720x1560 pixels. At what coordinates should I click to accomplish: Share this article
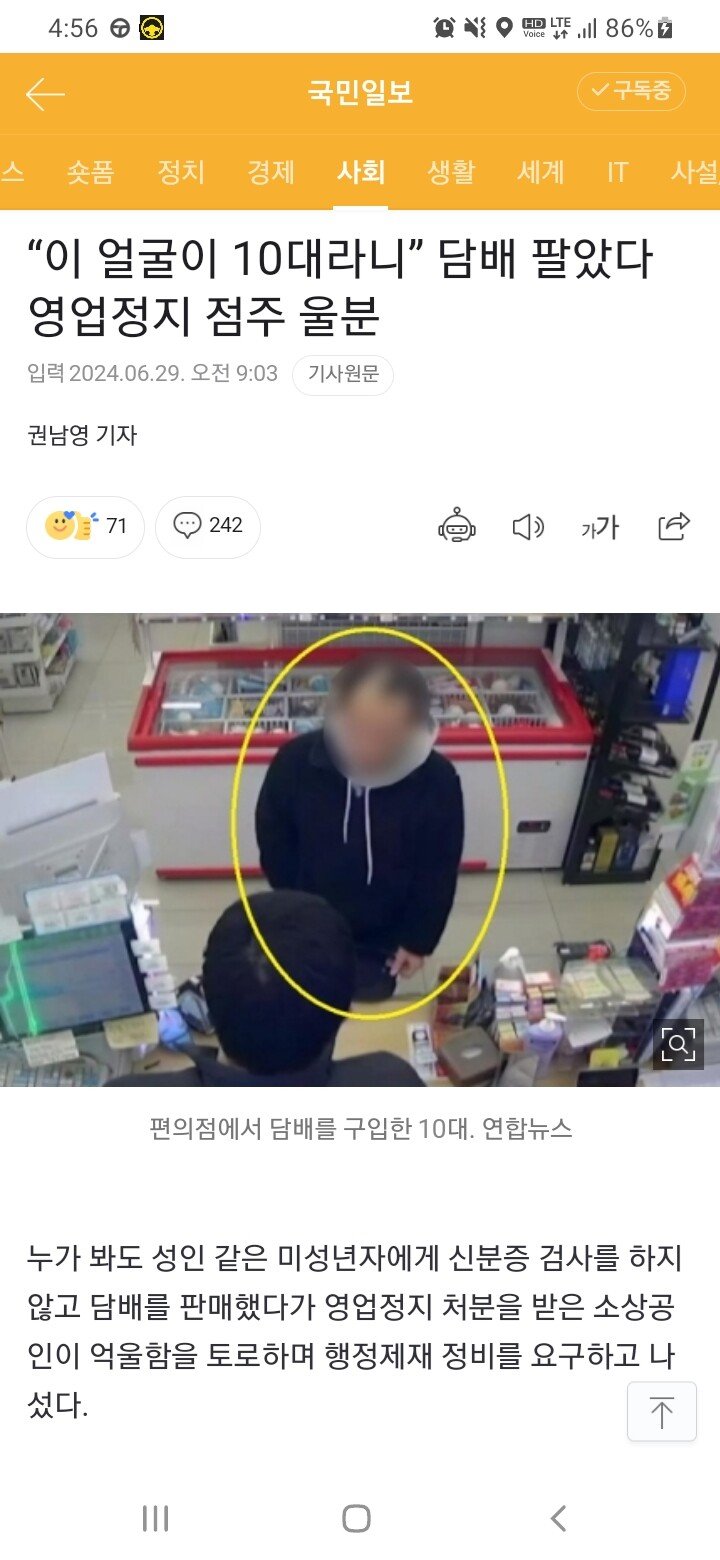click(x=674, y=526)
